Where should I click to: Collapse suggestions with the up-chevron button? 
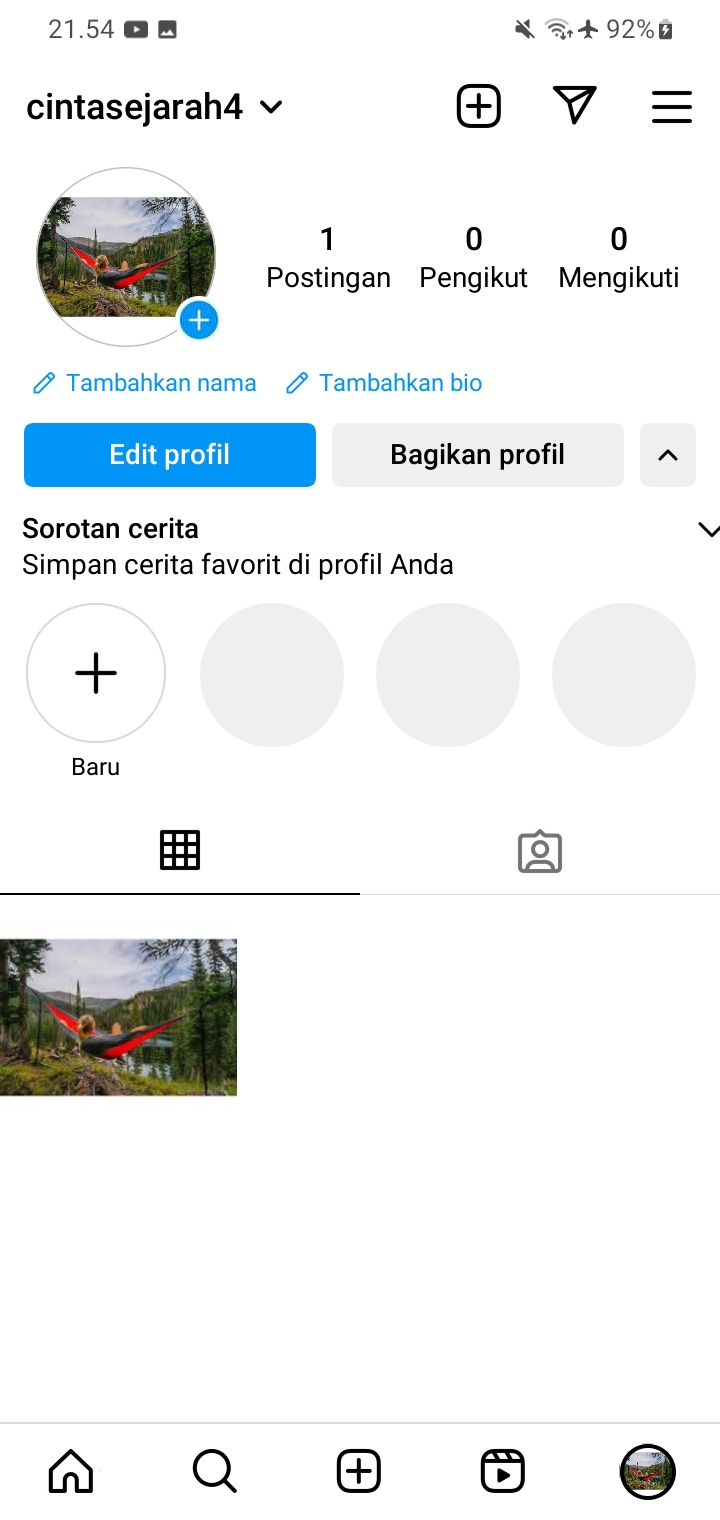(668, 455)
